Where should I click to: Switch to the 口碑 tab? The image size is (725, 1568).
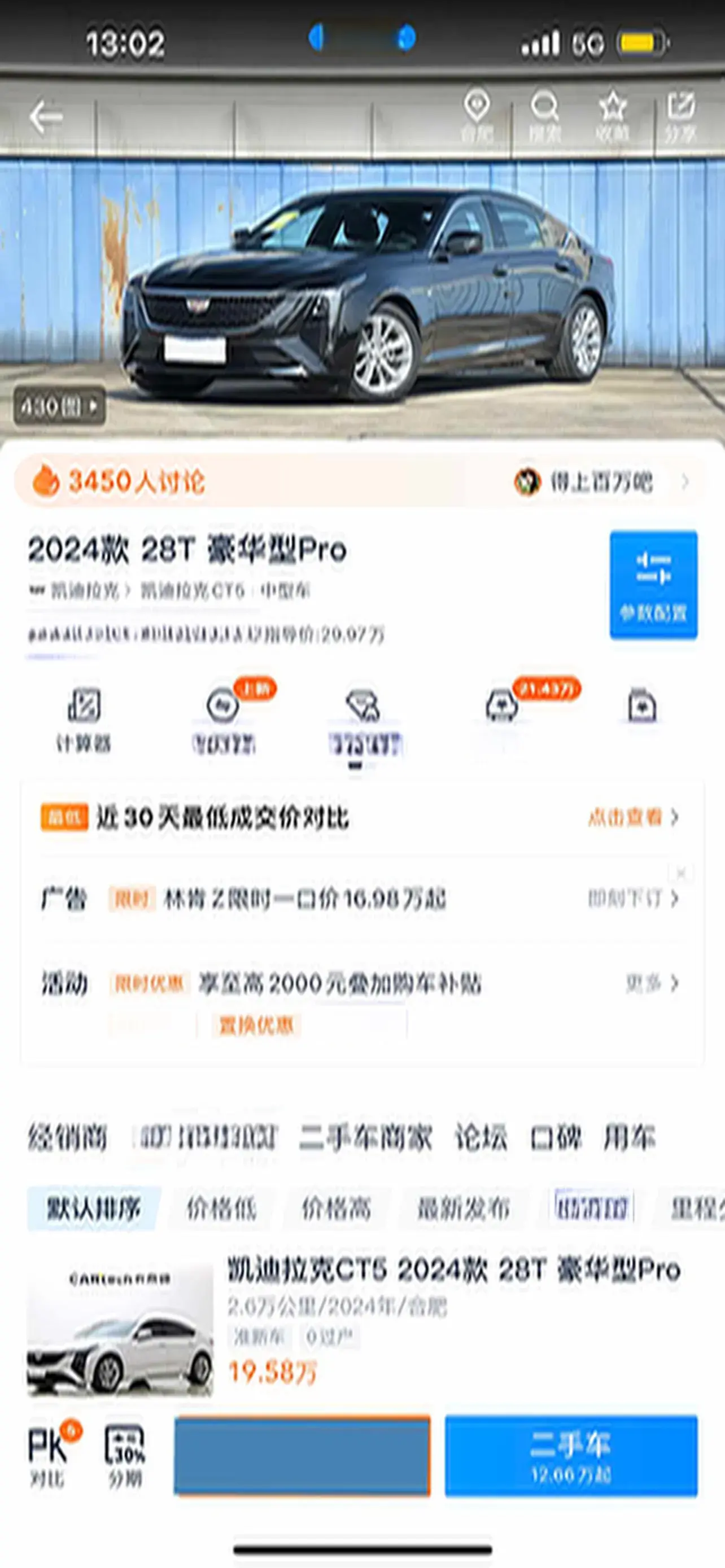click(x=556, y=1137)
